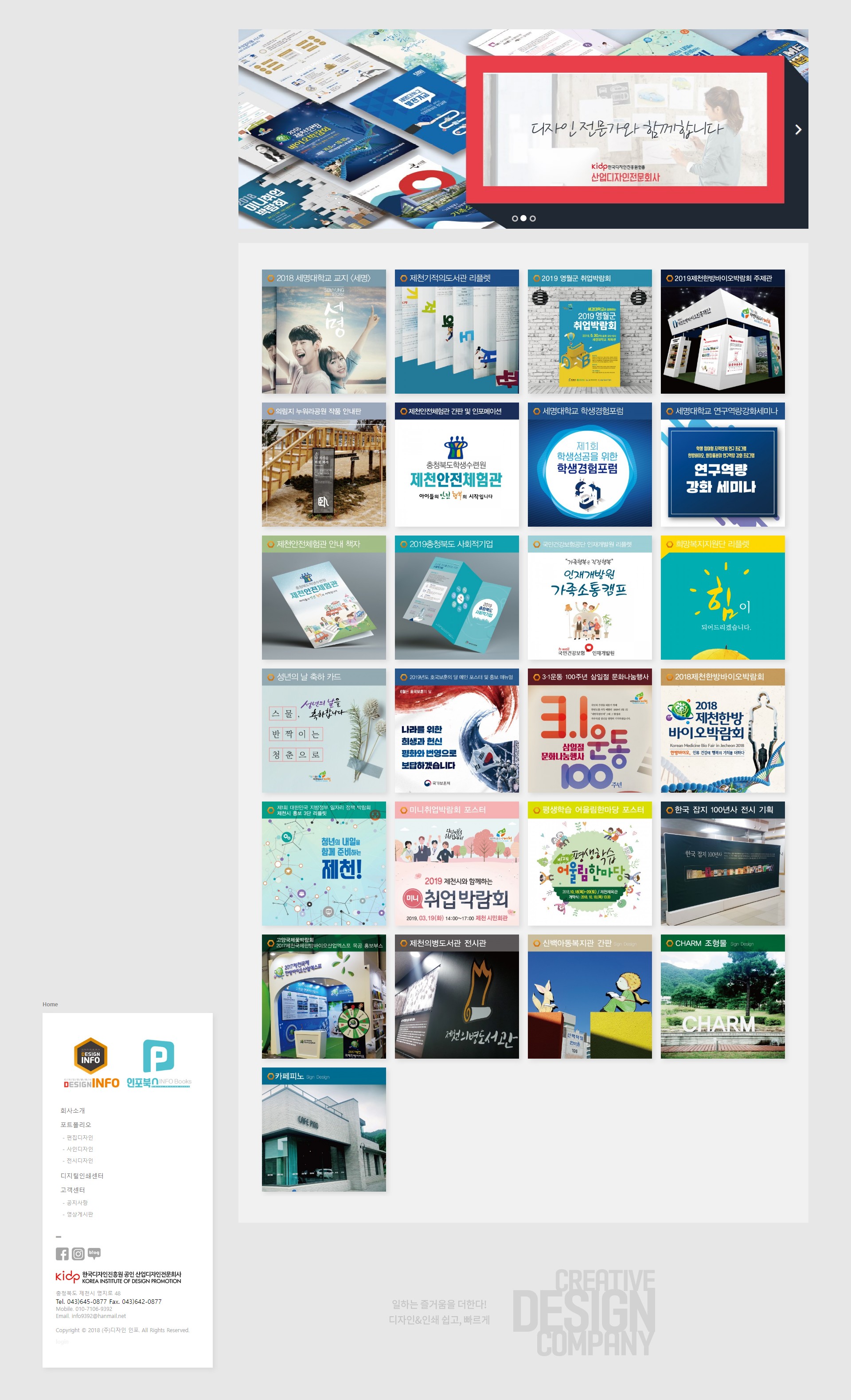Open the CHARM 조형물 sign design tile
The image size is (851, 1400).
(722, 997)
